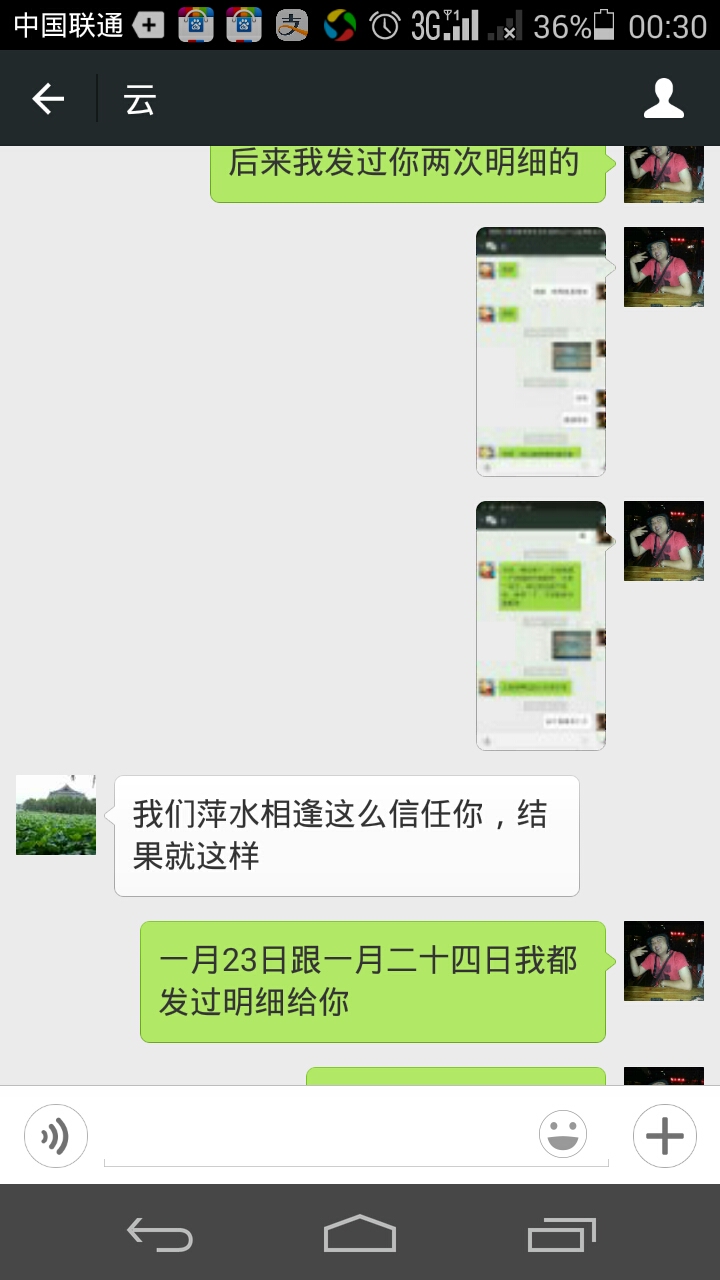Open the plus attachments menu

[665, 1136]
